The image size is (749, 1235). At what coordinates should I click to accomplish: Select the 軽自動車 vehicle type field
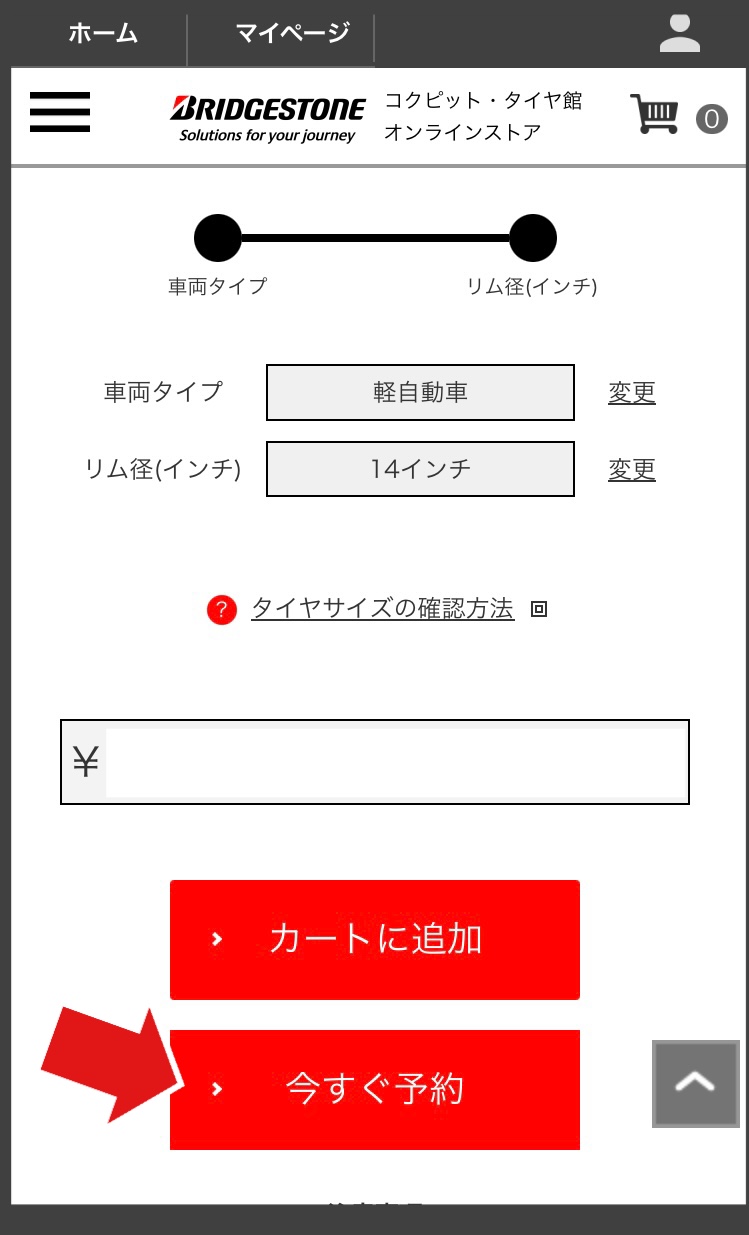[x=420, y=392]
